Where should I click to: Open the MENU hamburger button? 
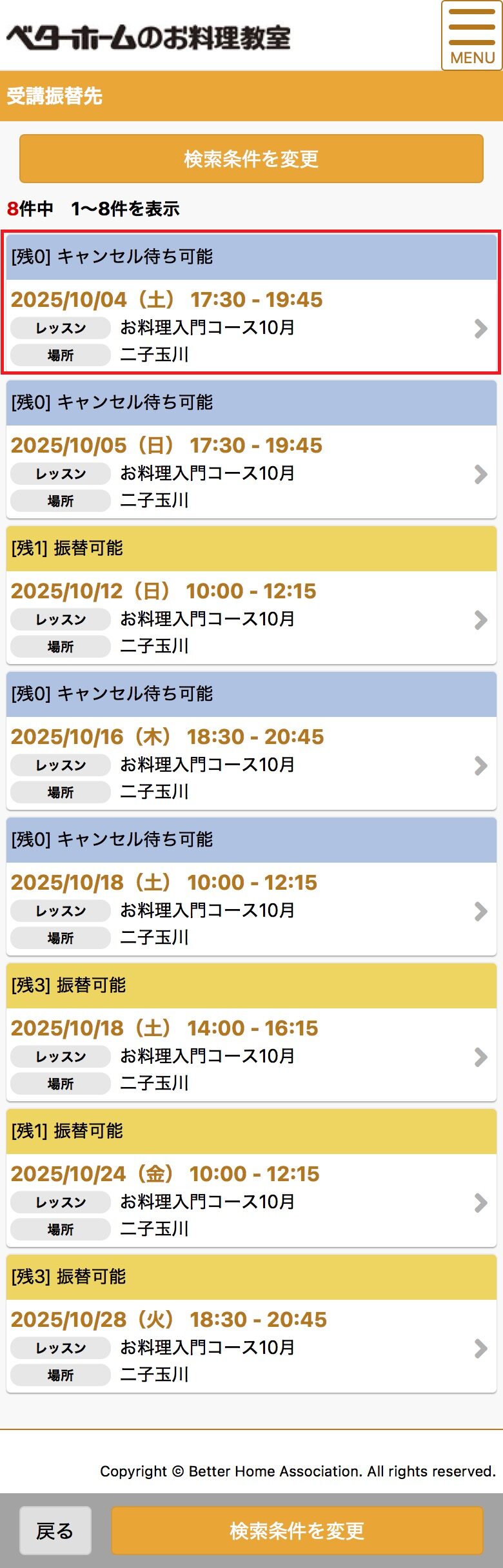tap(471, 35)
